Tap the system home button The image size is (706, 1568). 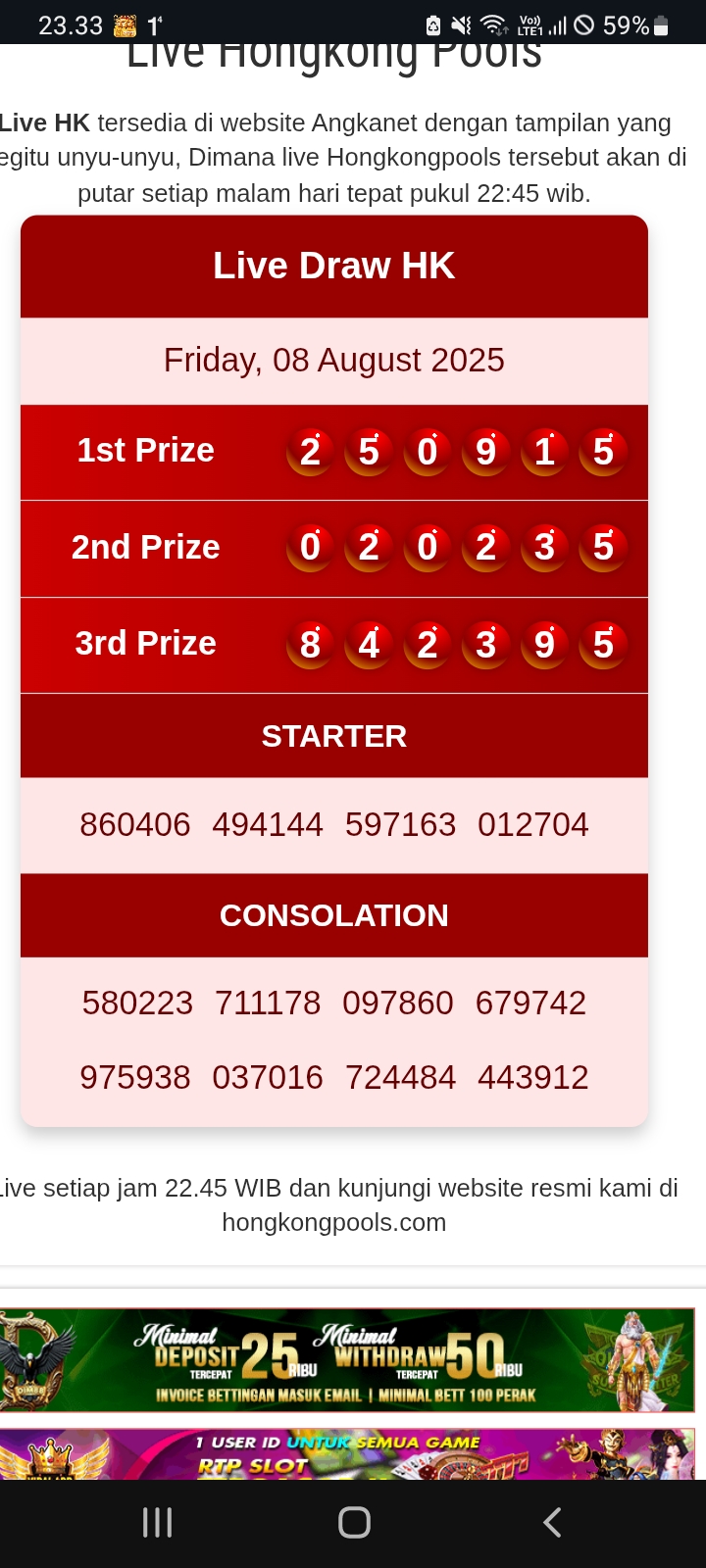[354, 1522]
